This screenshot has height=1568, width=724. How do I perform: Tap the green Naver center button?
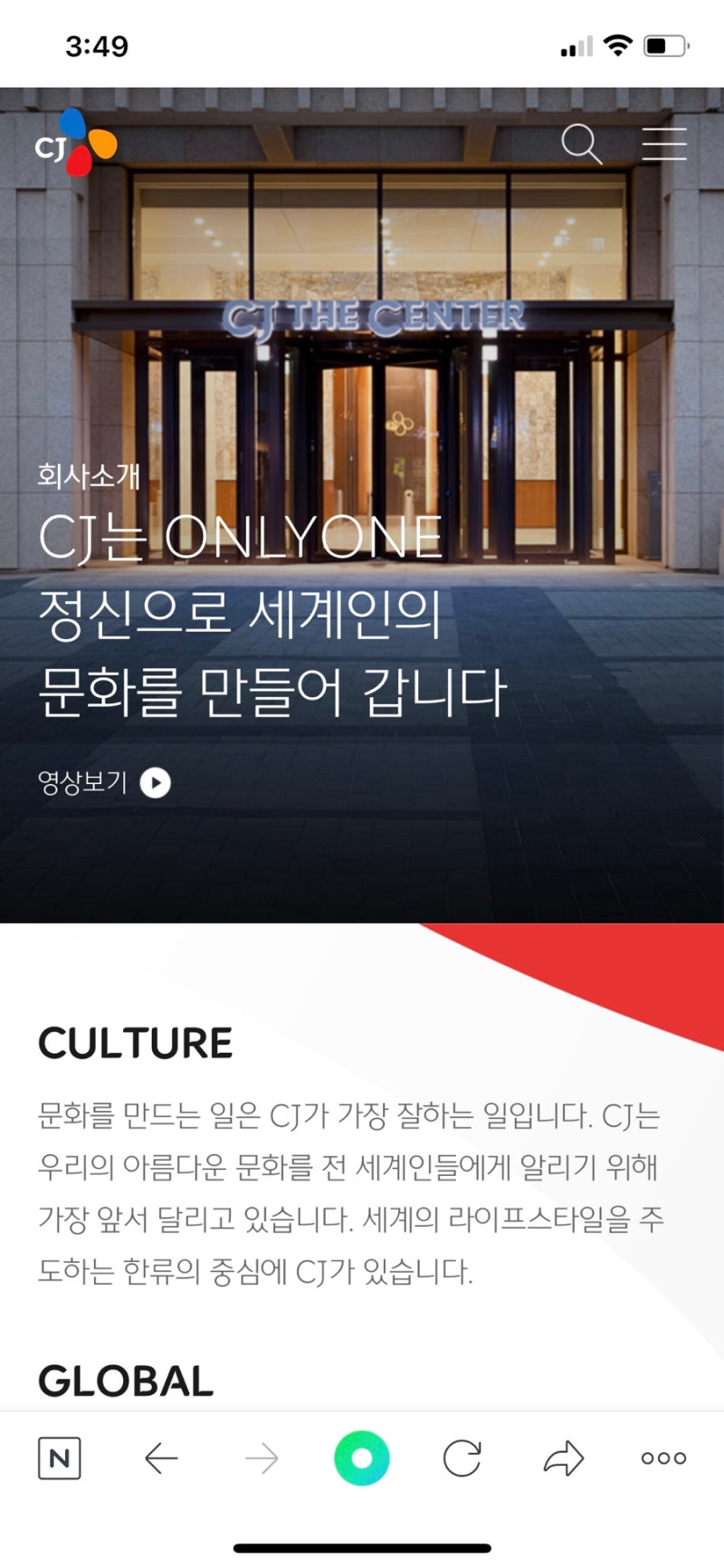coord(362,1458)
